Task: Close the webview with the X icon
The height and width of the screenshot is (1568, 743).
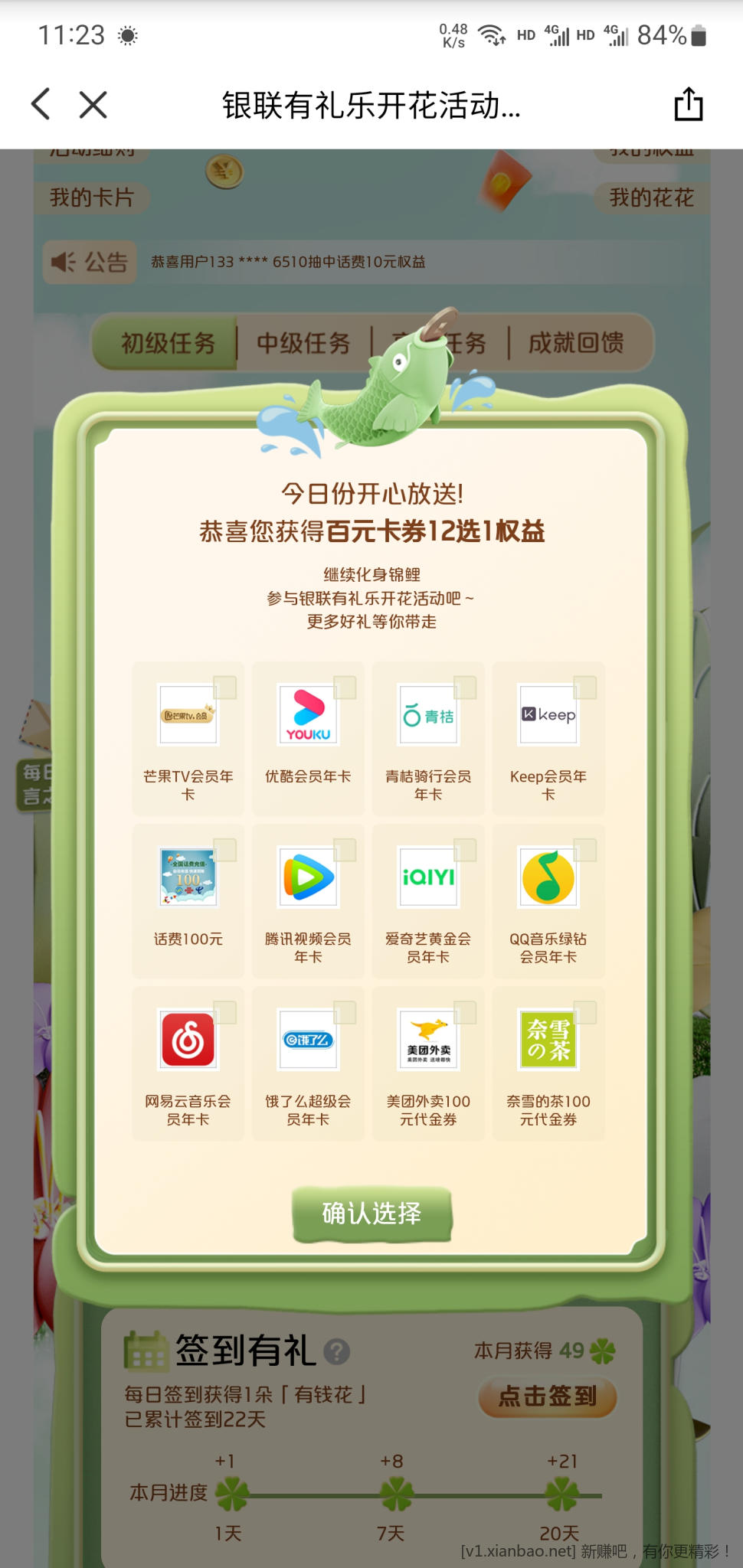Action: [x=93, y=105]
